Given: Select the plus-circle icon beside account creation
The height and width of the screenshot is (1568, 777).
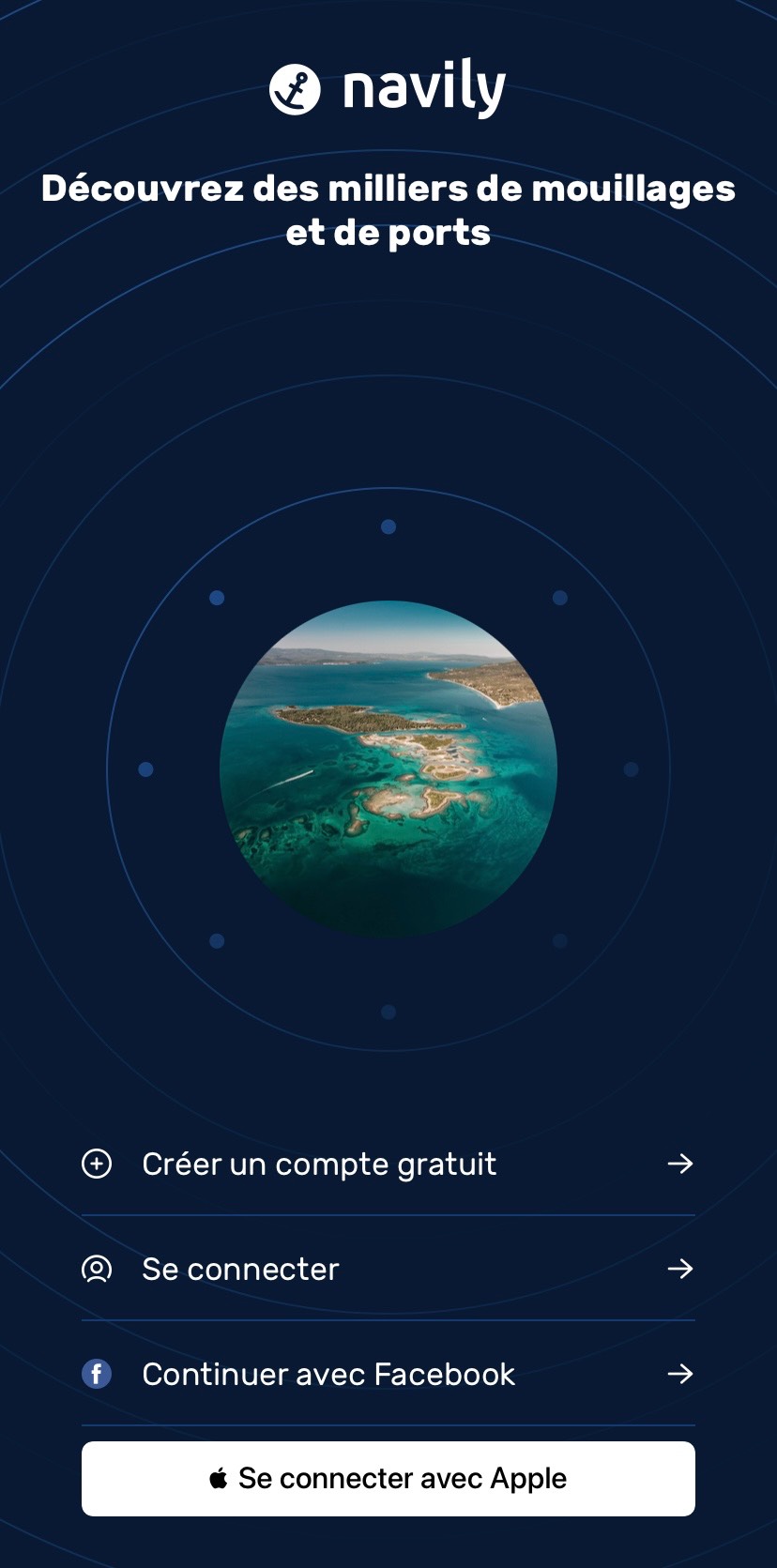Looking at the screenshot, I should click(97, 1164).
